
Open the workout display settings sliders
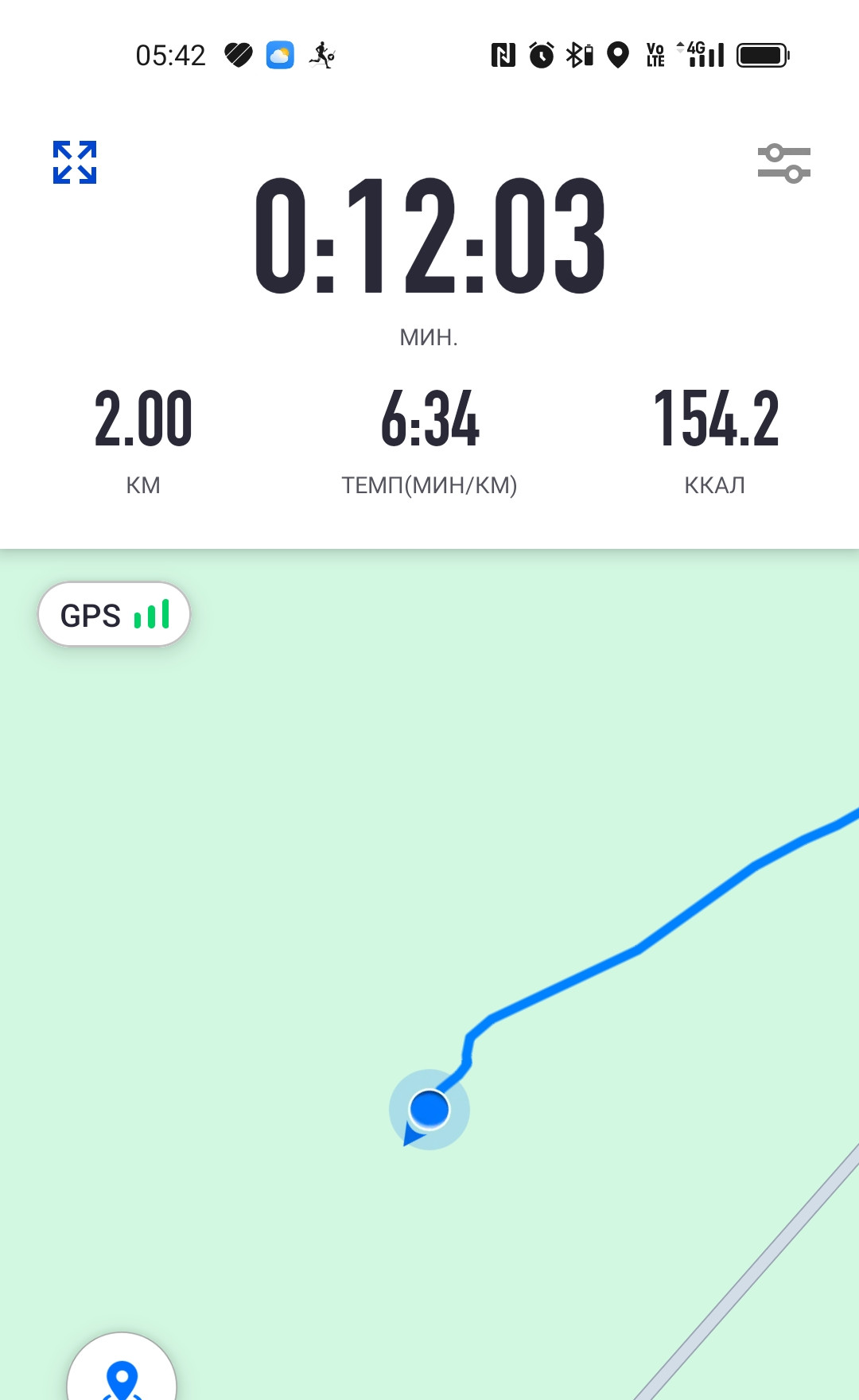784,164
